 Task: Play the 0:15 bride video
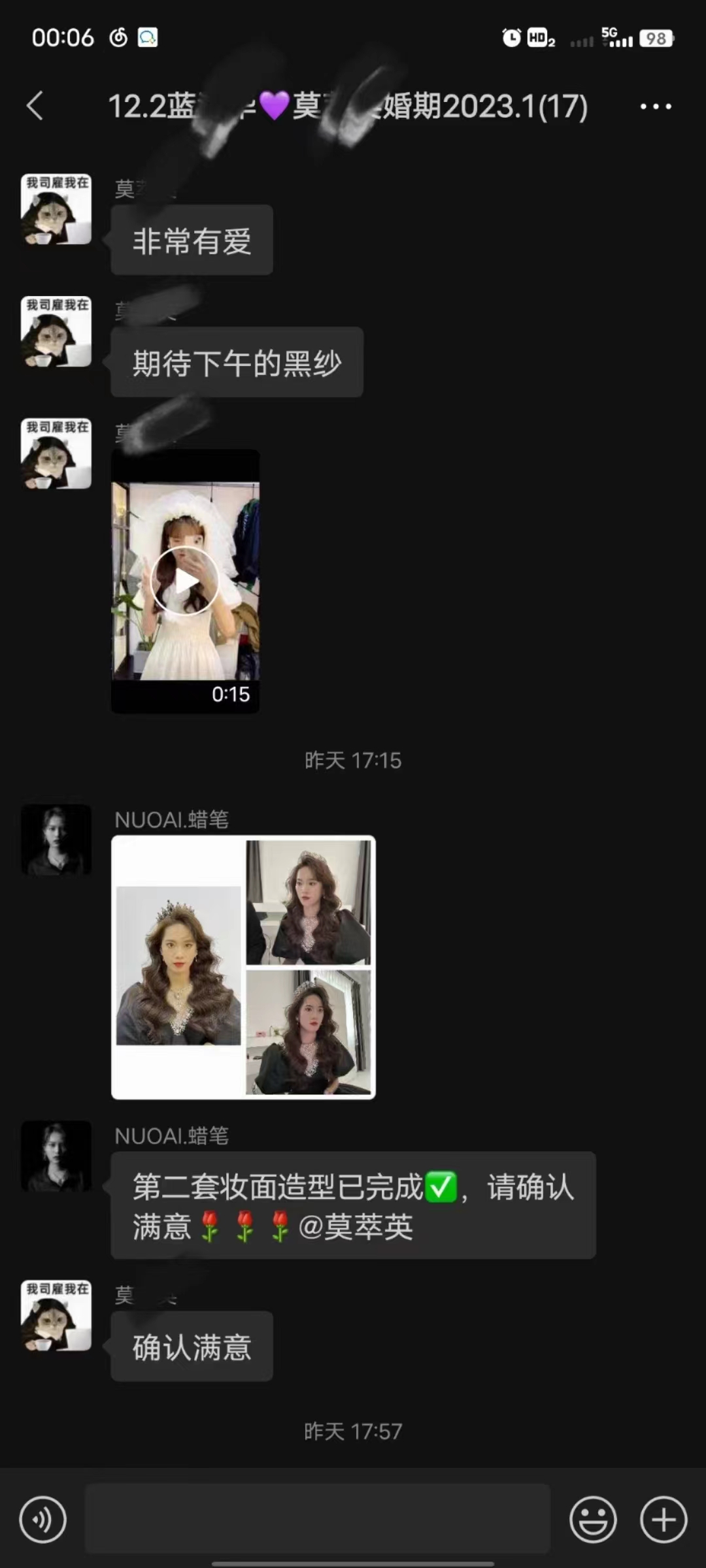point(185,581)
